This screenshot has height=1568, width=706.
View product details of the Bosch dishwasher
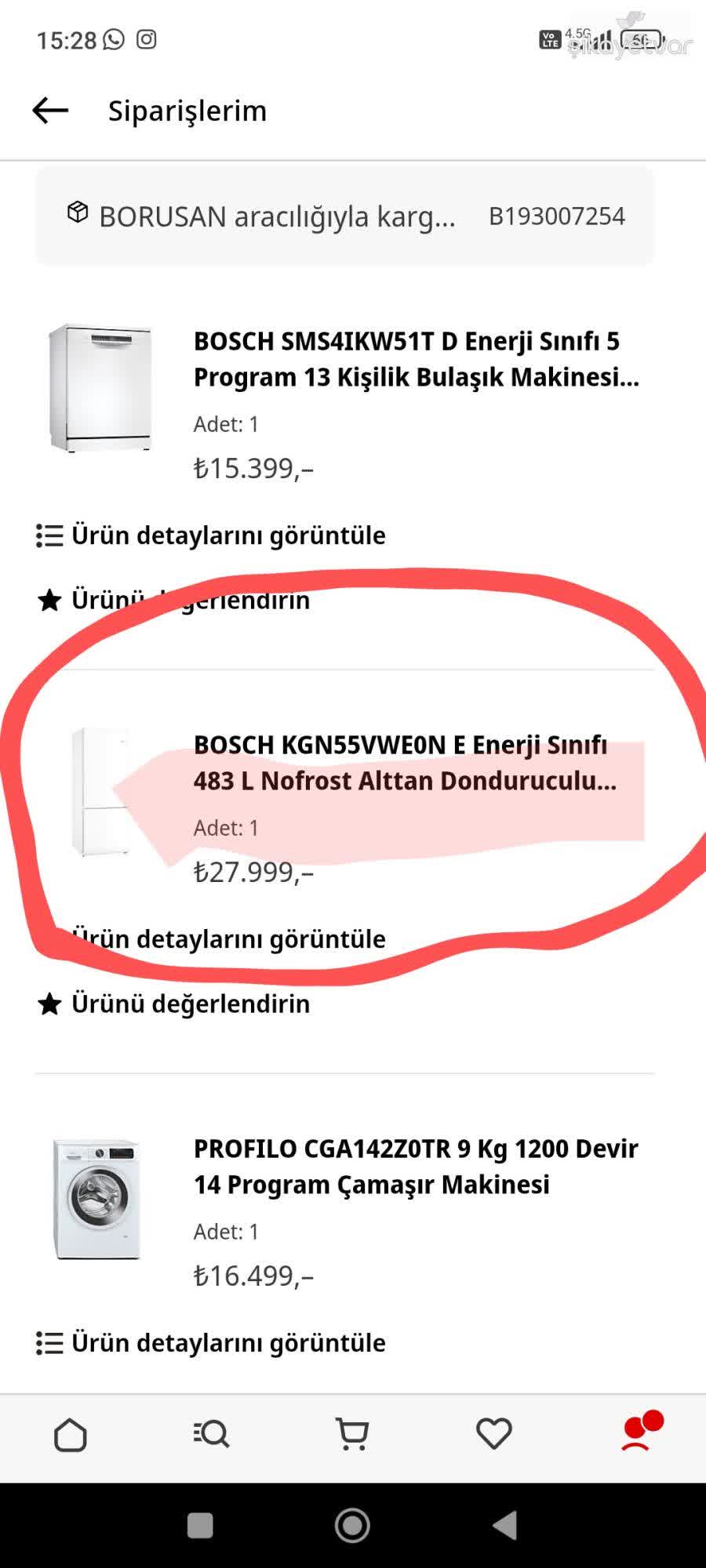227,535
